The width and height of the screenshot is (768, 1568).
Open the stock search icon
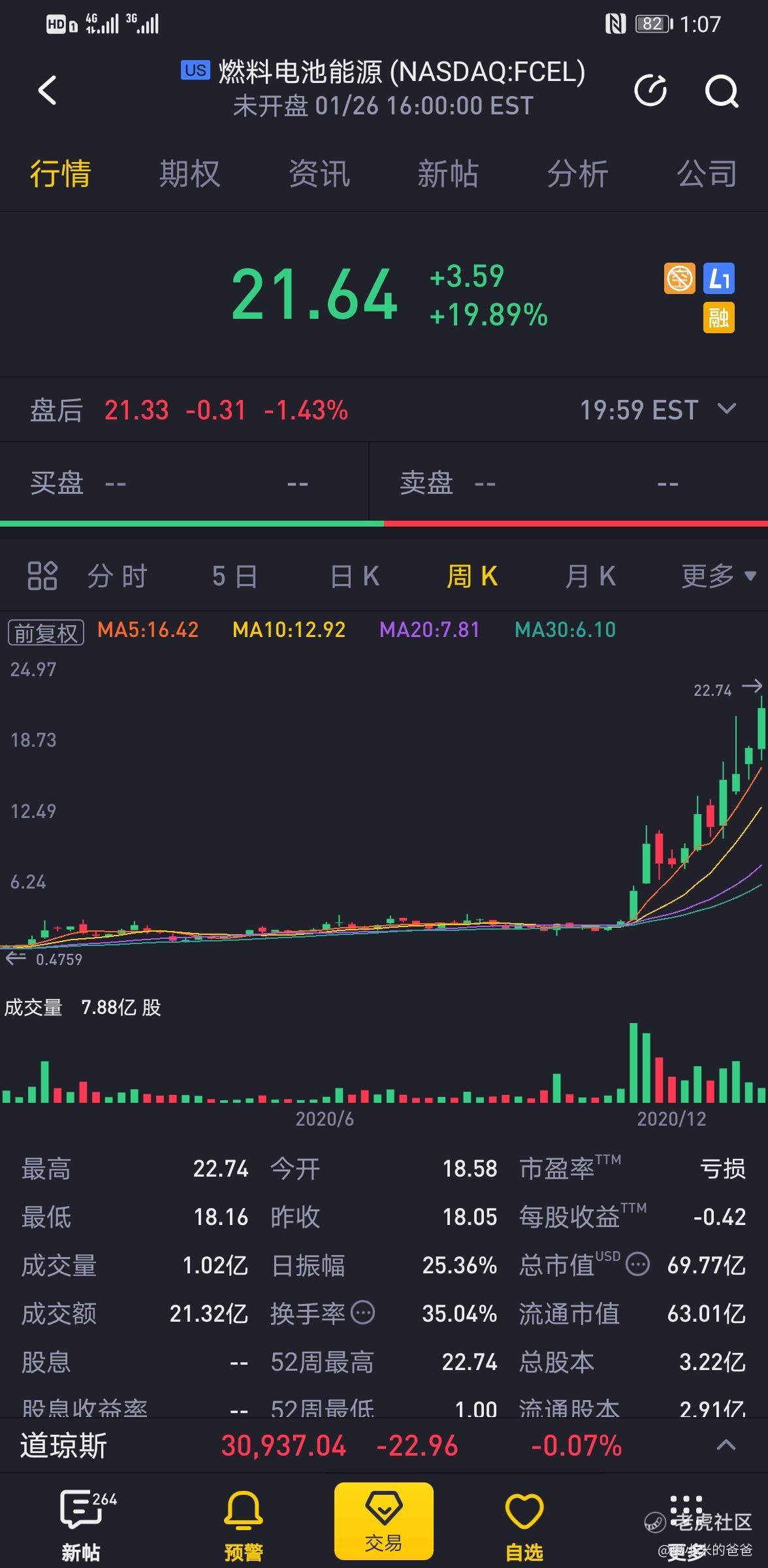point(722,90)
